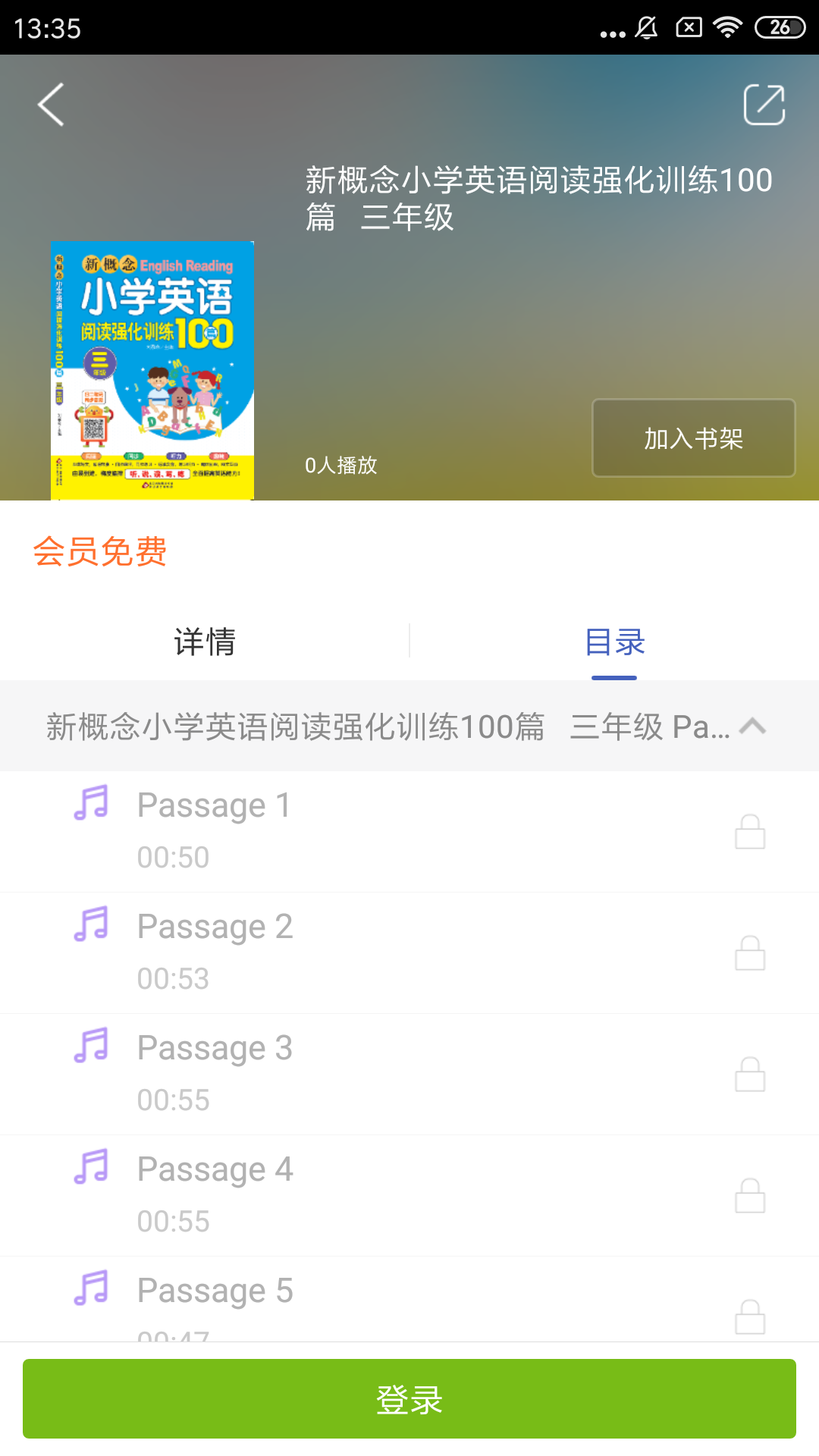Click the share icon at top right
Viewport: 819px width, 1456px height.
765,105
